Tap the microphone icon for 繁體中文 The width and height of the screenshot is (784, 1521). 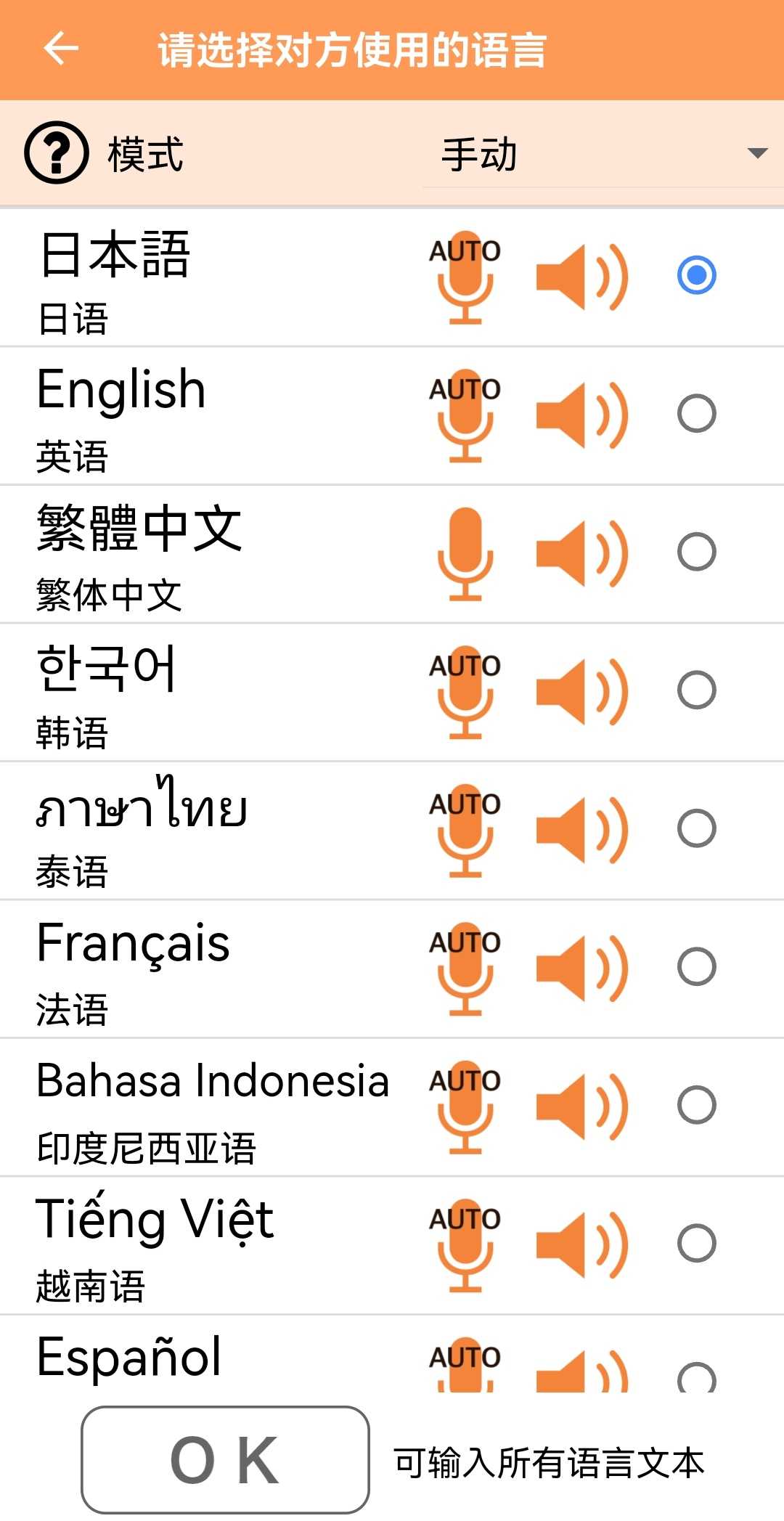[x=465, y=553]
